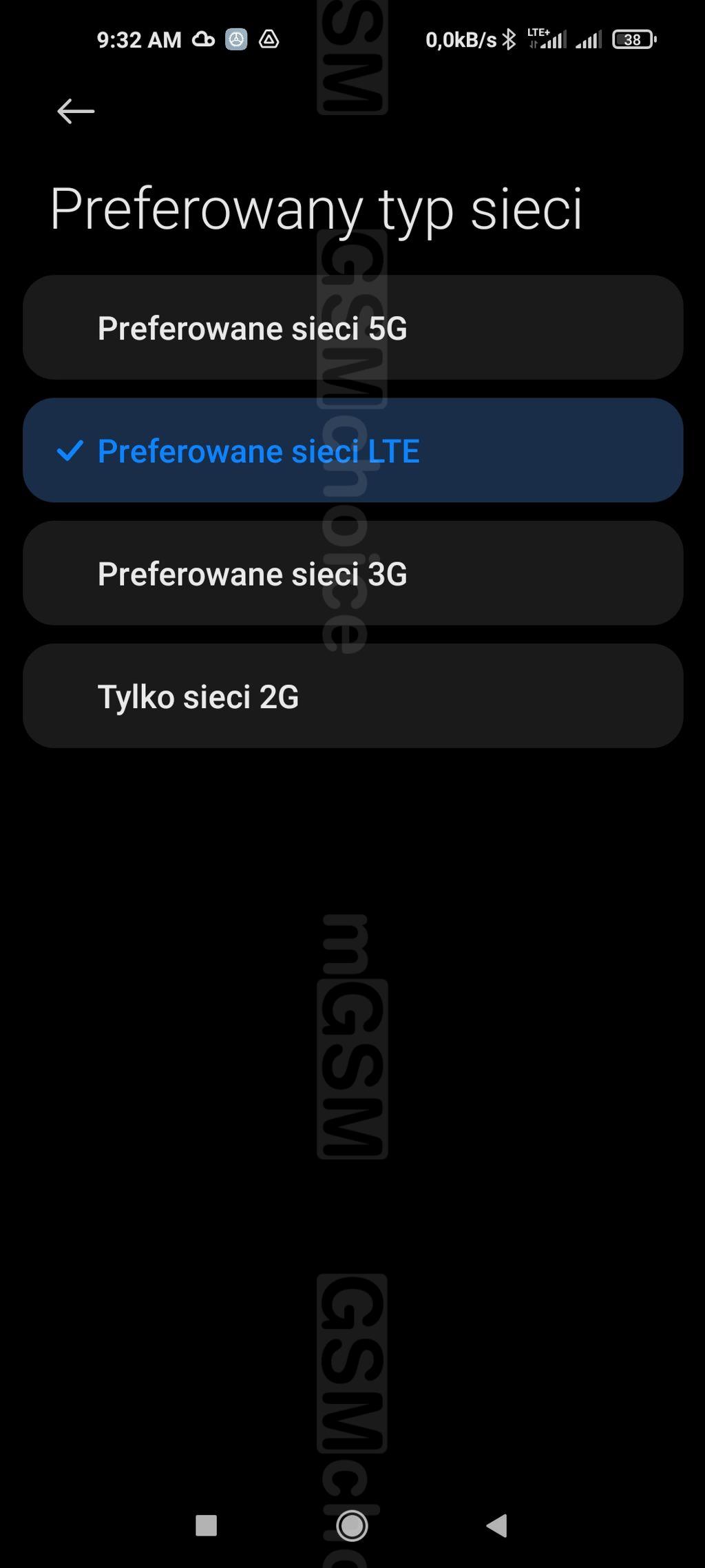Choose Preferowane sieci LTE option
The width and height of the screenshot is (705, 1568).
click(352, 451)
